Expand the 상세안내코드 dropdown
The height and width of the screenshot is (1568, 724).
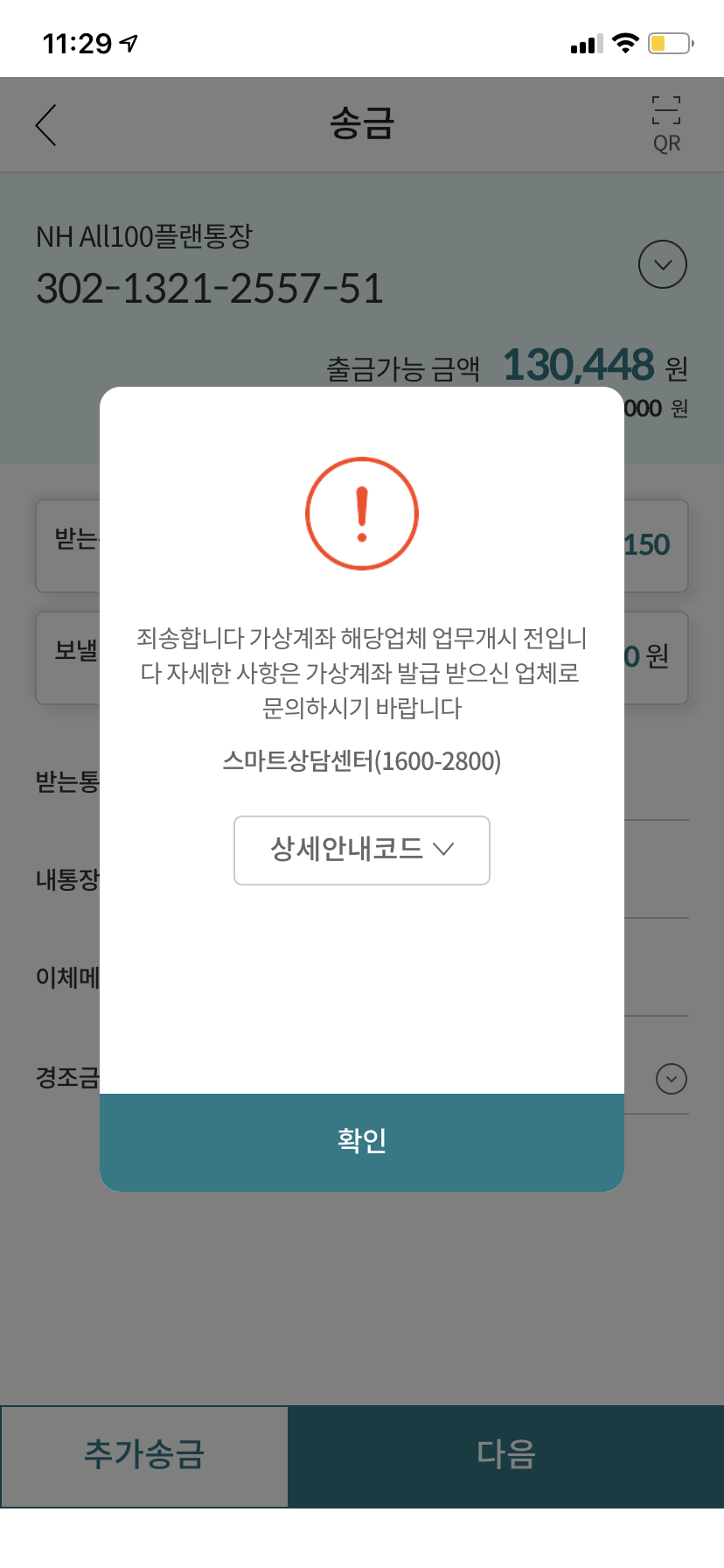tap(362, 850)
